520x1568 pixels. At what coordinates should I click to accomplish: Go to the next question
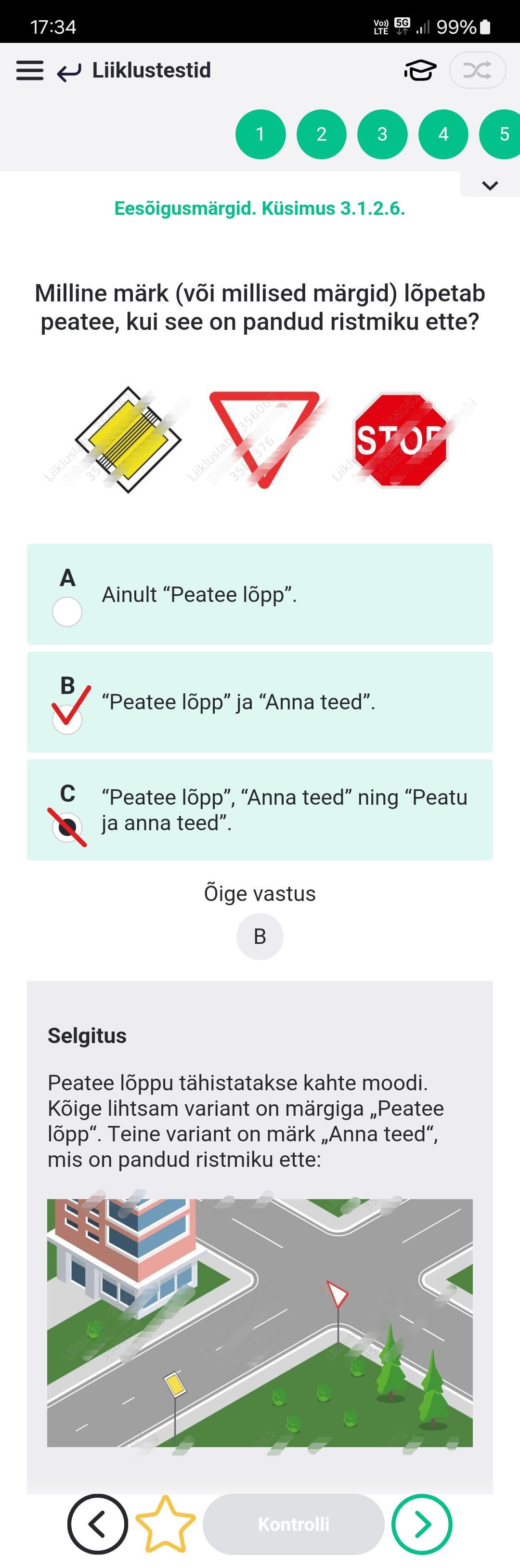point(422,1524)
